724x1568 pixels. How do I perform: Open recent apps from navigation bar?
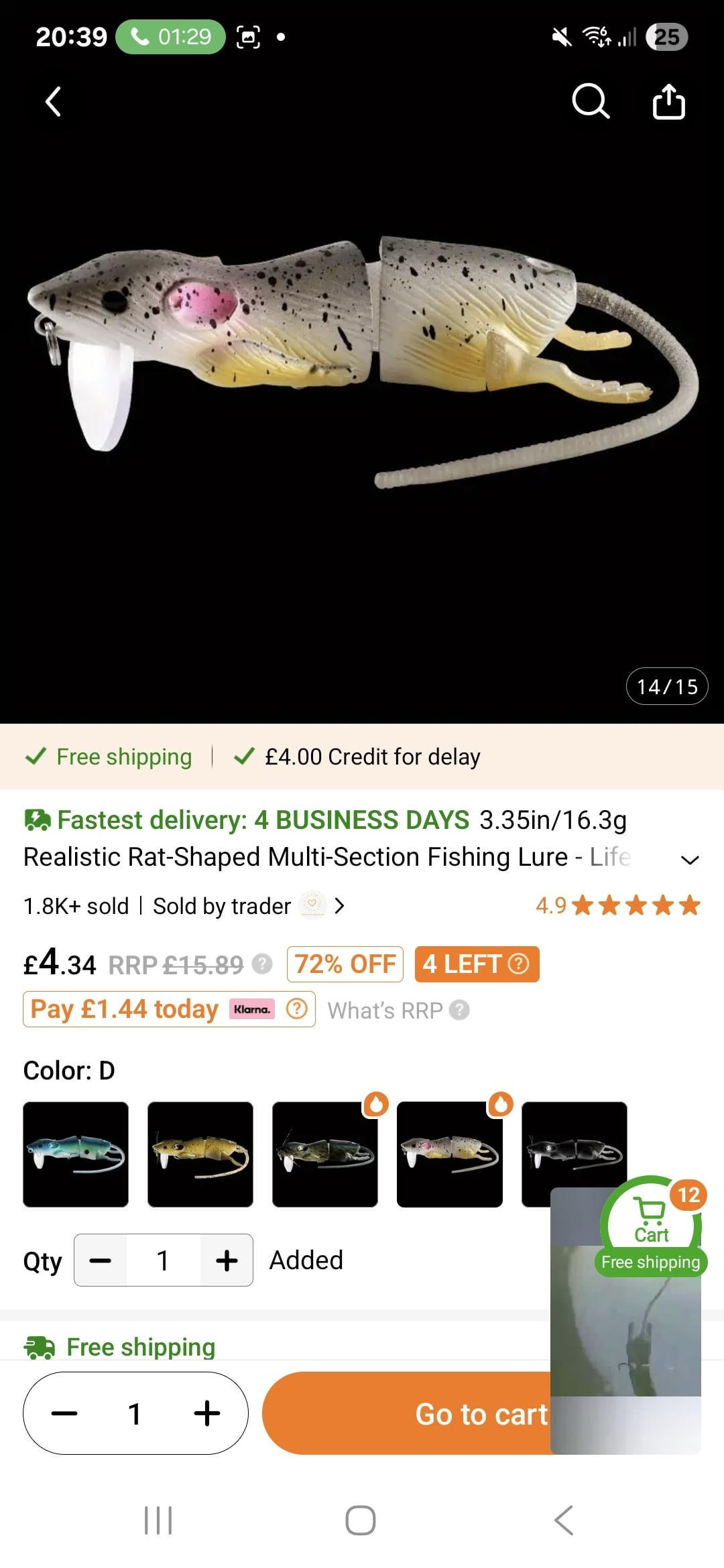(x=158, y=1520)
